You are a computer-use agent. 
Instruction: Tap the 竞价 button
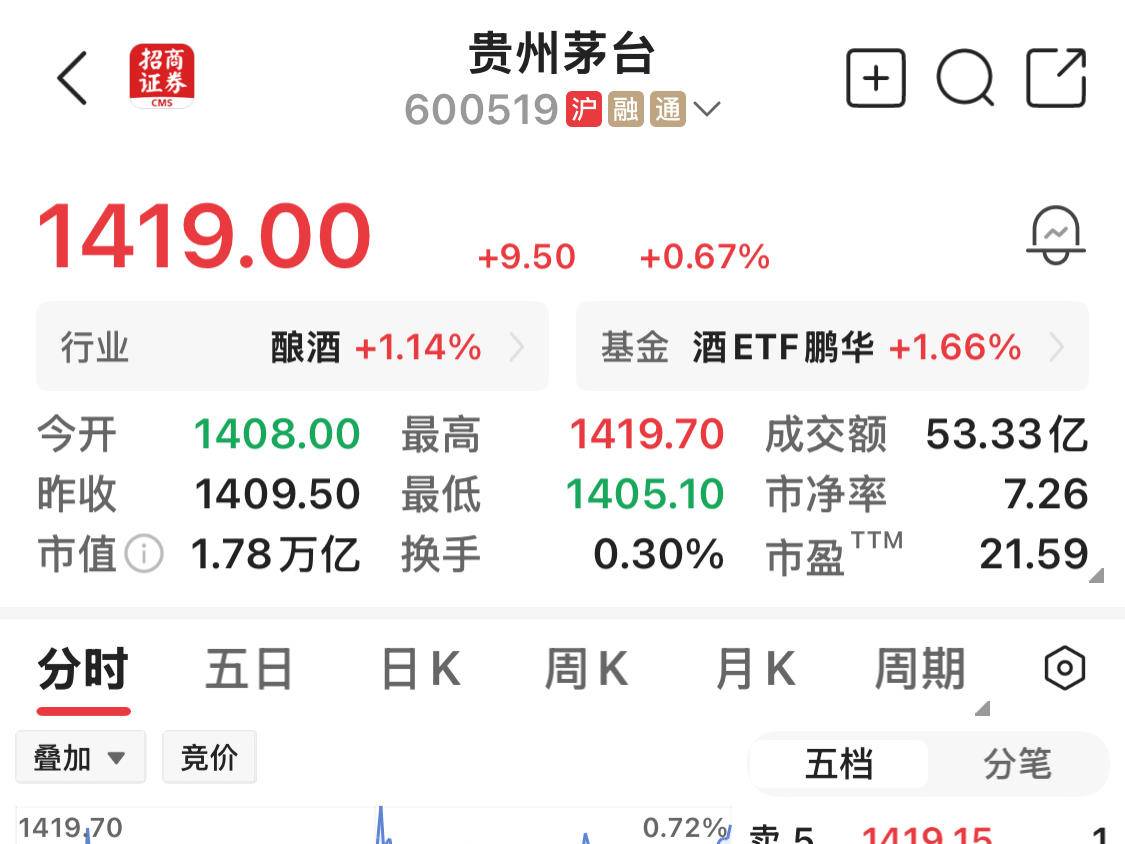coord(209,757)
